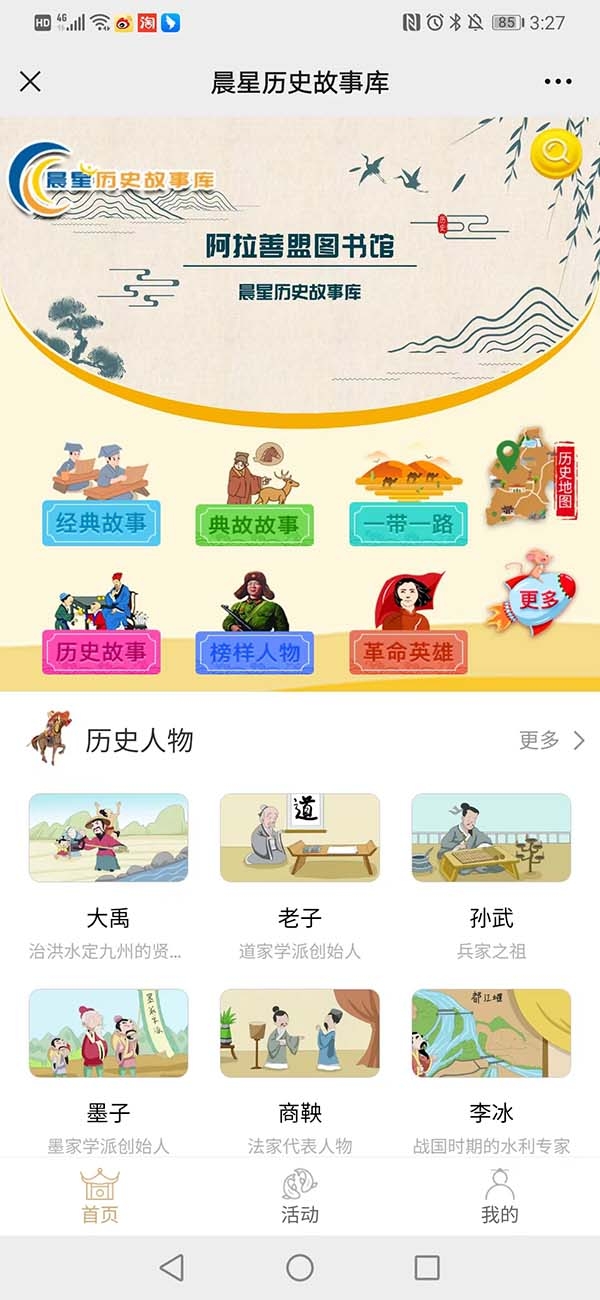The width and height of the screenshot is (600, 1300).
Task: Tap the yellow search magnifier icon
Action: point(556,153)
